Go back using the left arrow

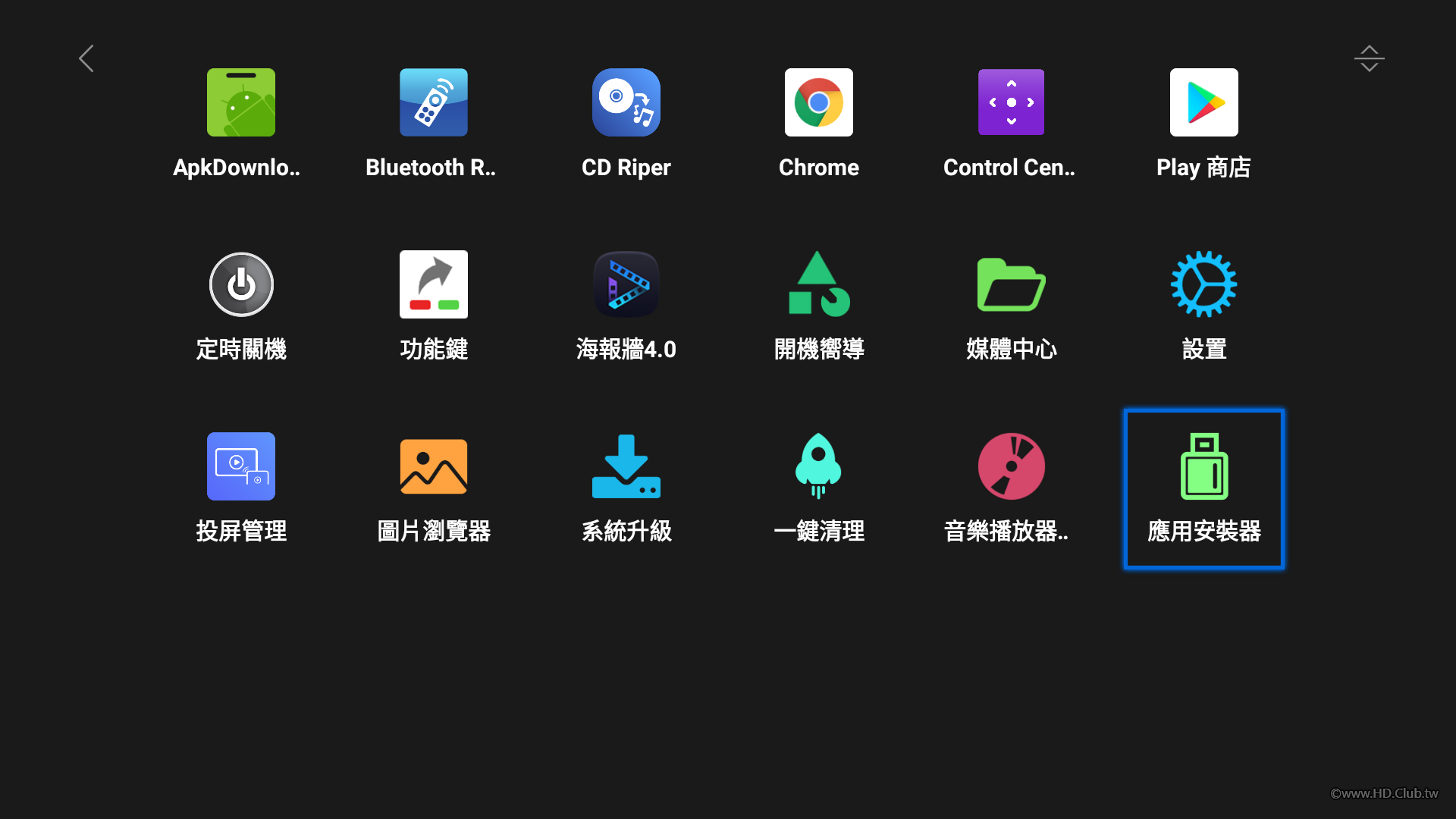[86, 58]
